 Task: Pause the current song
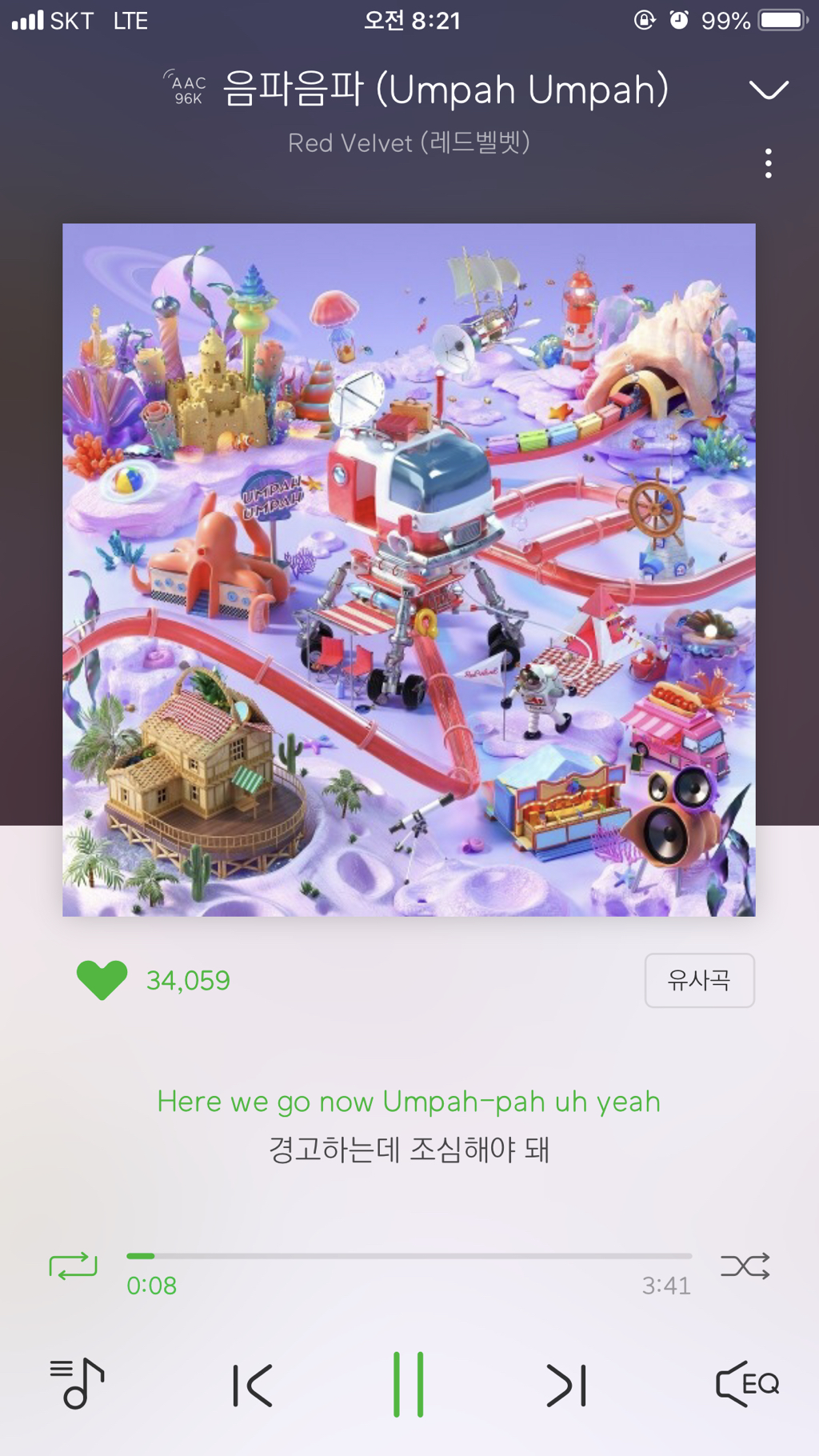click(x=409, y=1385)
